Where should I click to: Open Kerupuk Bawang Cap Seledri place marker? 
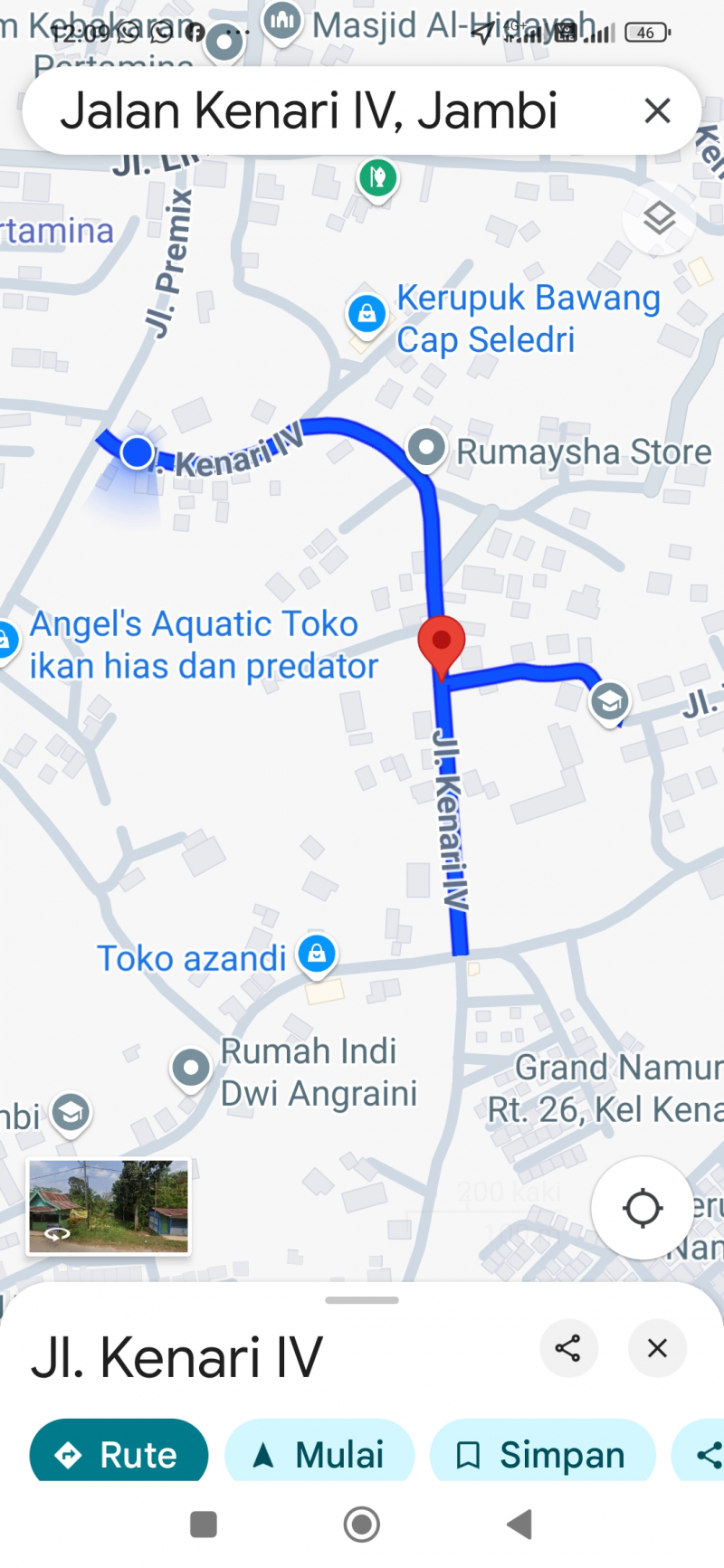[367, 314]
